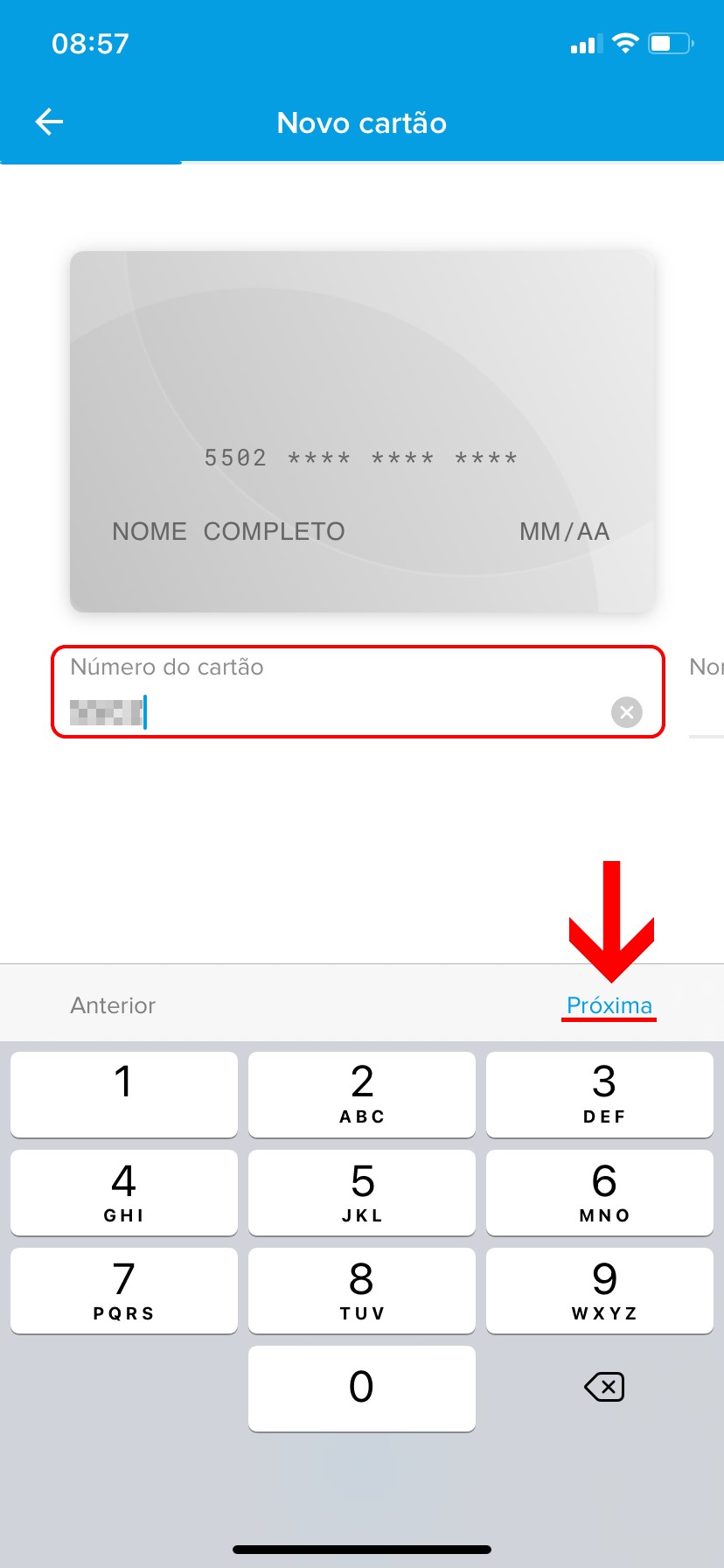724x1568 pixels.
Task: Go back from Novo cartão screen
Action: point(49,122)
